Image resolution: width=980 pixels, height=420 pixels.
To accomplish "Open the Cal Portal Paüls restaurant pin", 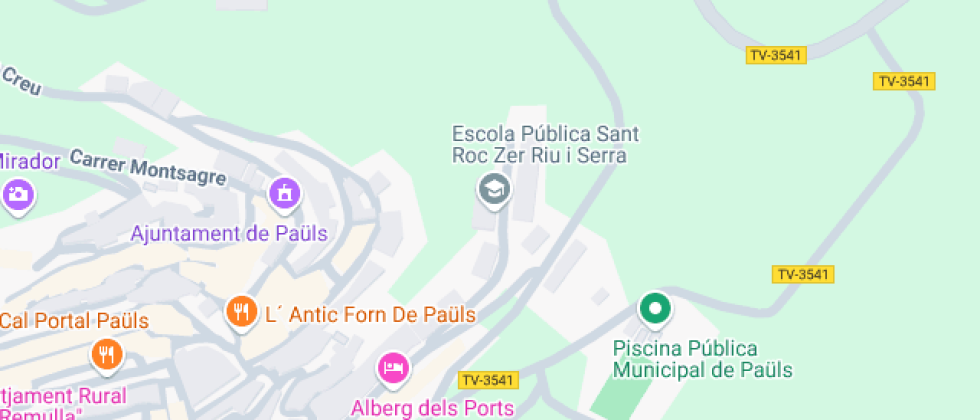I will point(107,353).
